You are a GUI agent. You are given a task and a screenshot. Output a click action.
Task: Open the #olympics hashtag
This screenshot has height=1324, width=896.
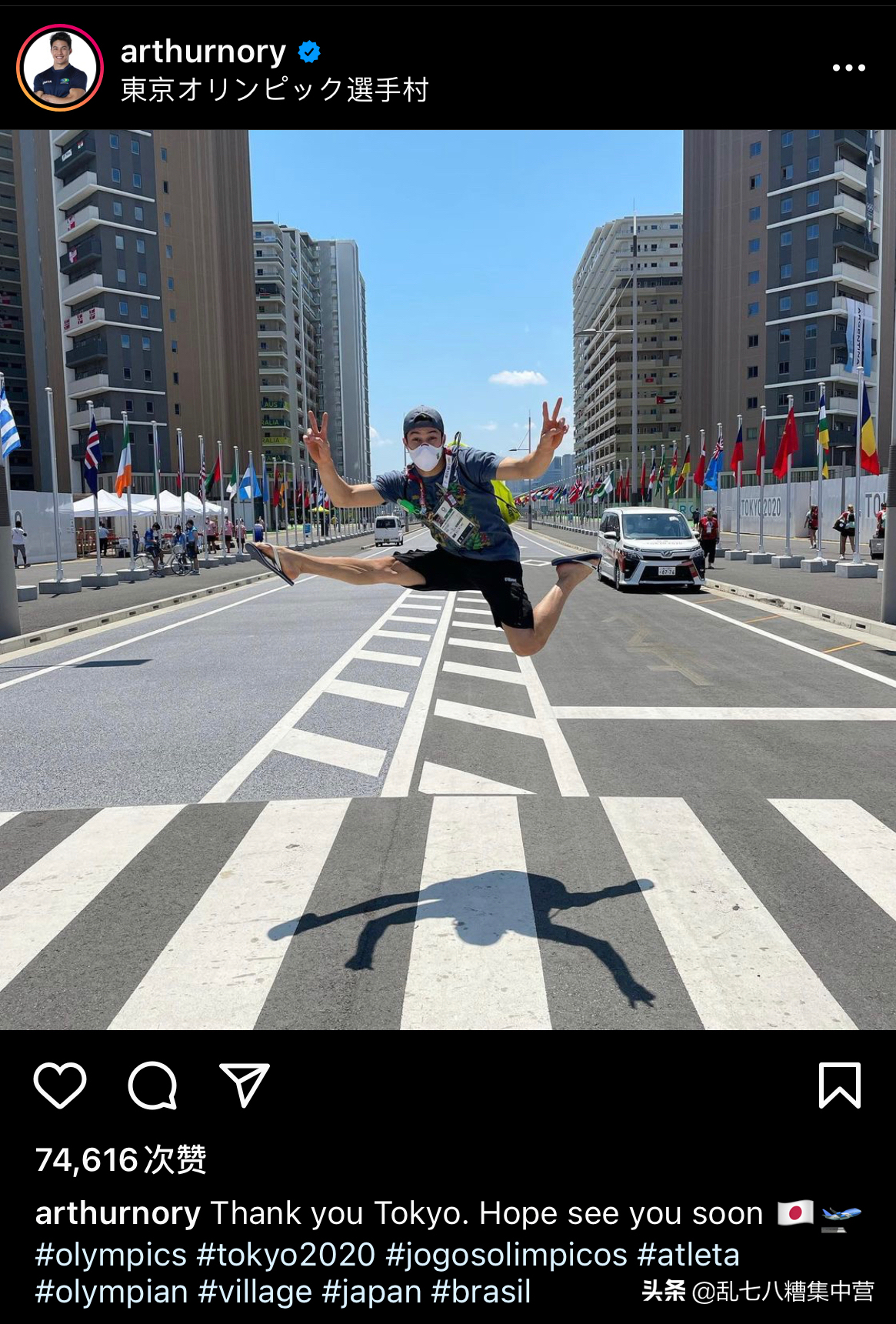(111, 1255)
